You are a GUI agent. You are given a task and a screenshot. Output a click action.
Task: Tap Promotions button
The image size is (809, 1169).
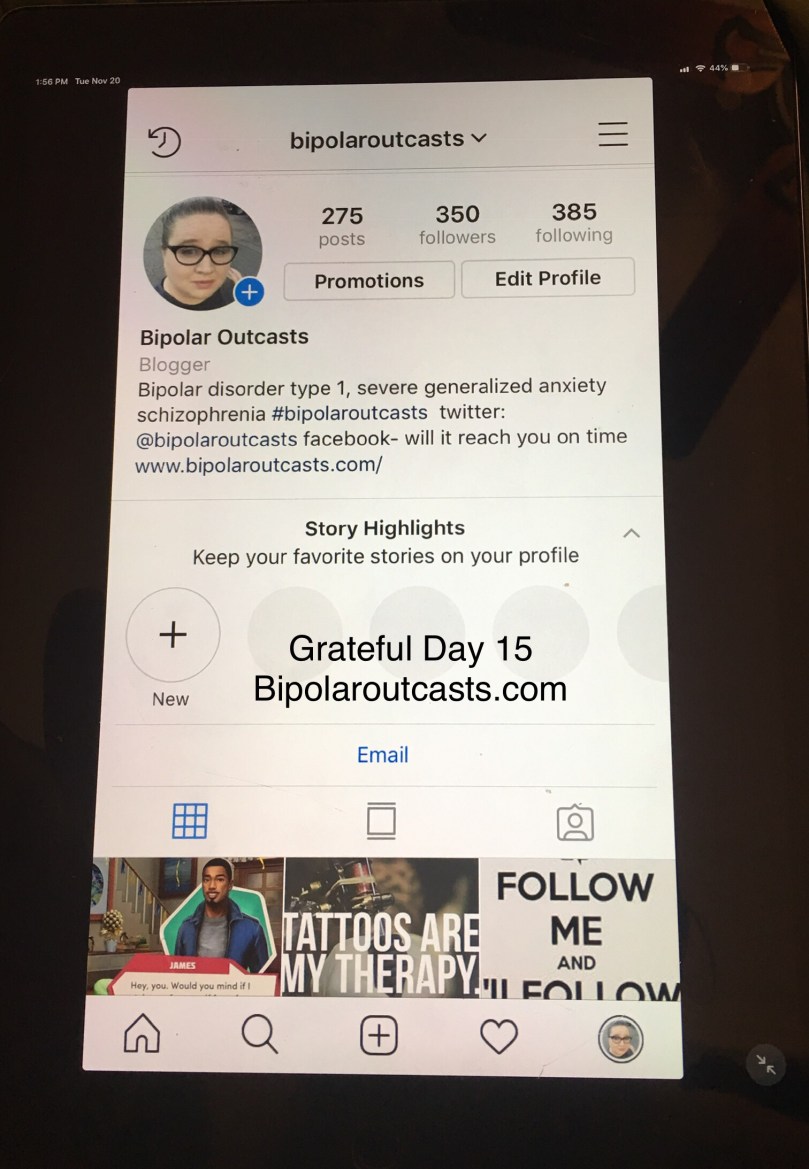click(369, 281)
